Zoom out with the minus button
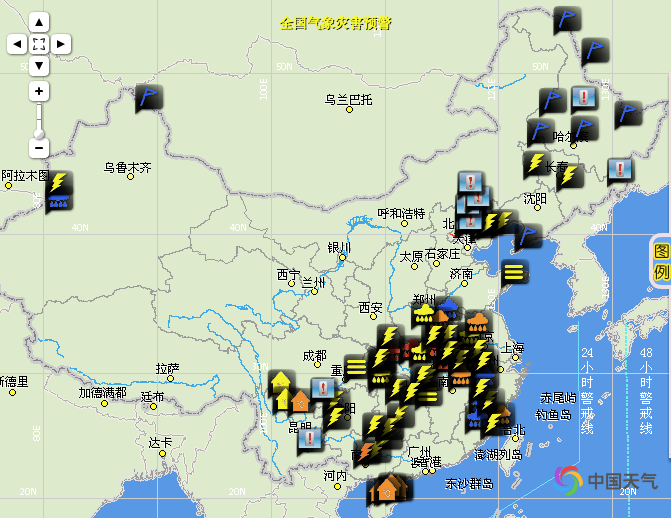 click(x=39, y=148)
